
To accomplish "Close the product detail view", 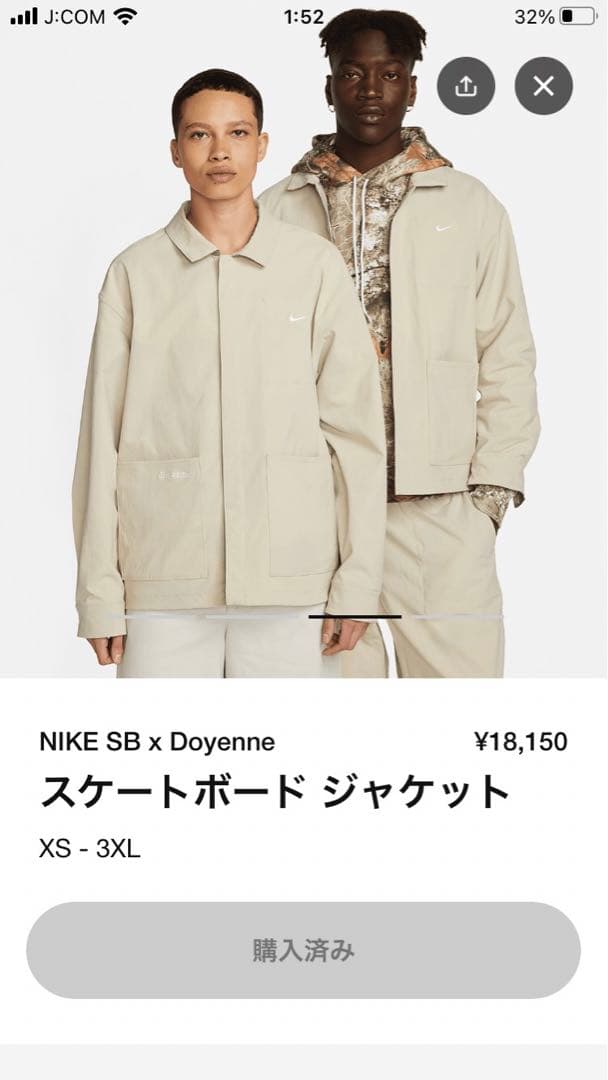I will 543,86.
